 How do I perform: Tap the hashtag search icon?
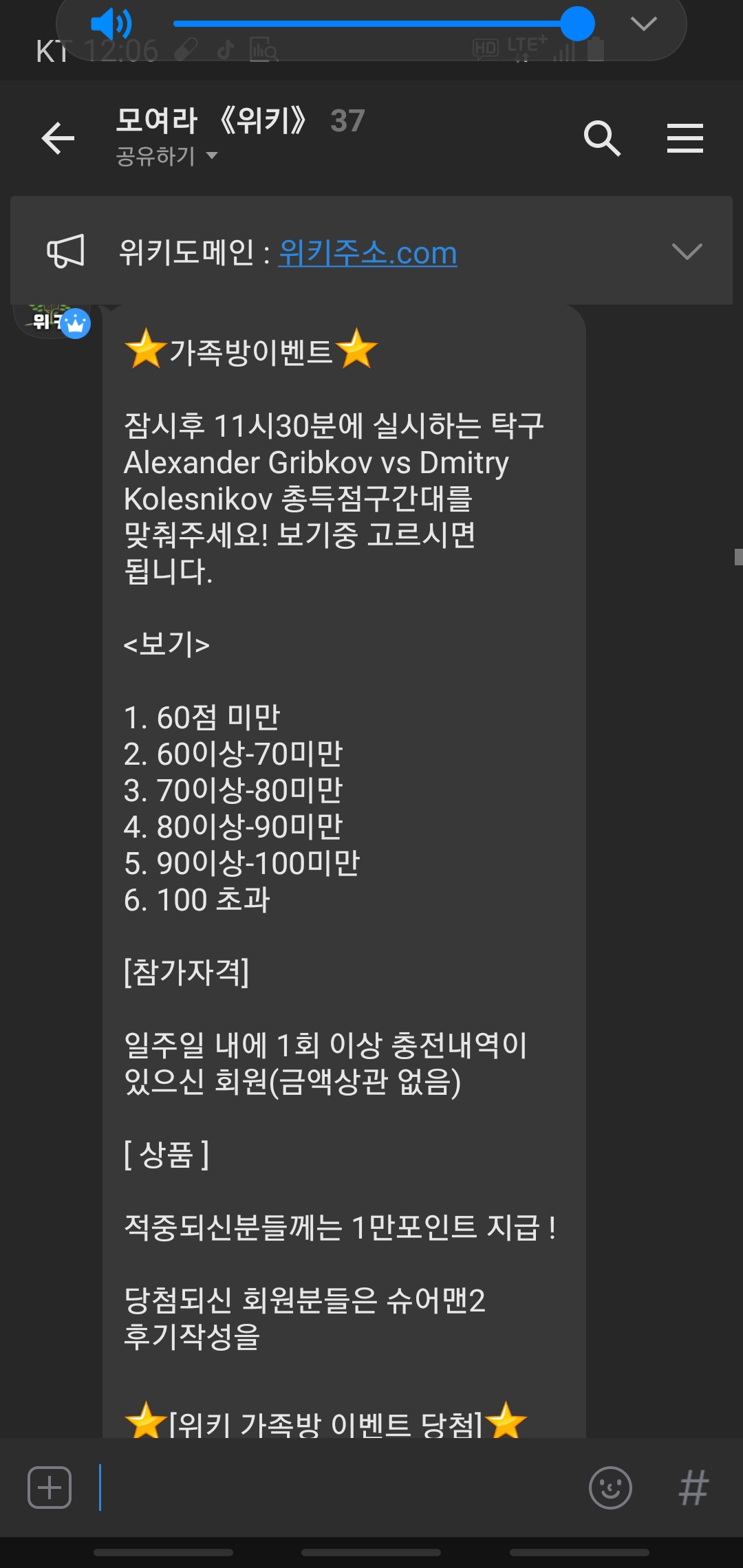[x=693, y=1488]
